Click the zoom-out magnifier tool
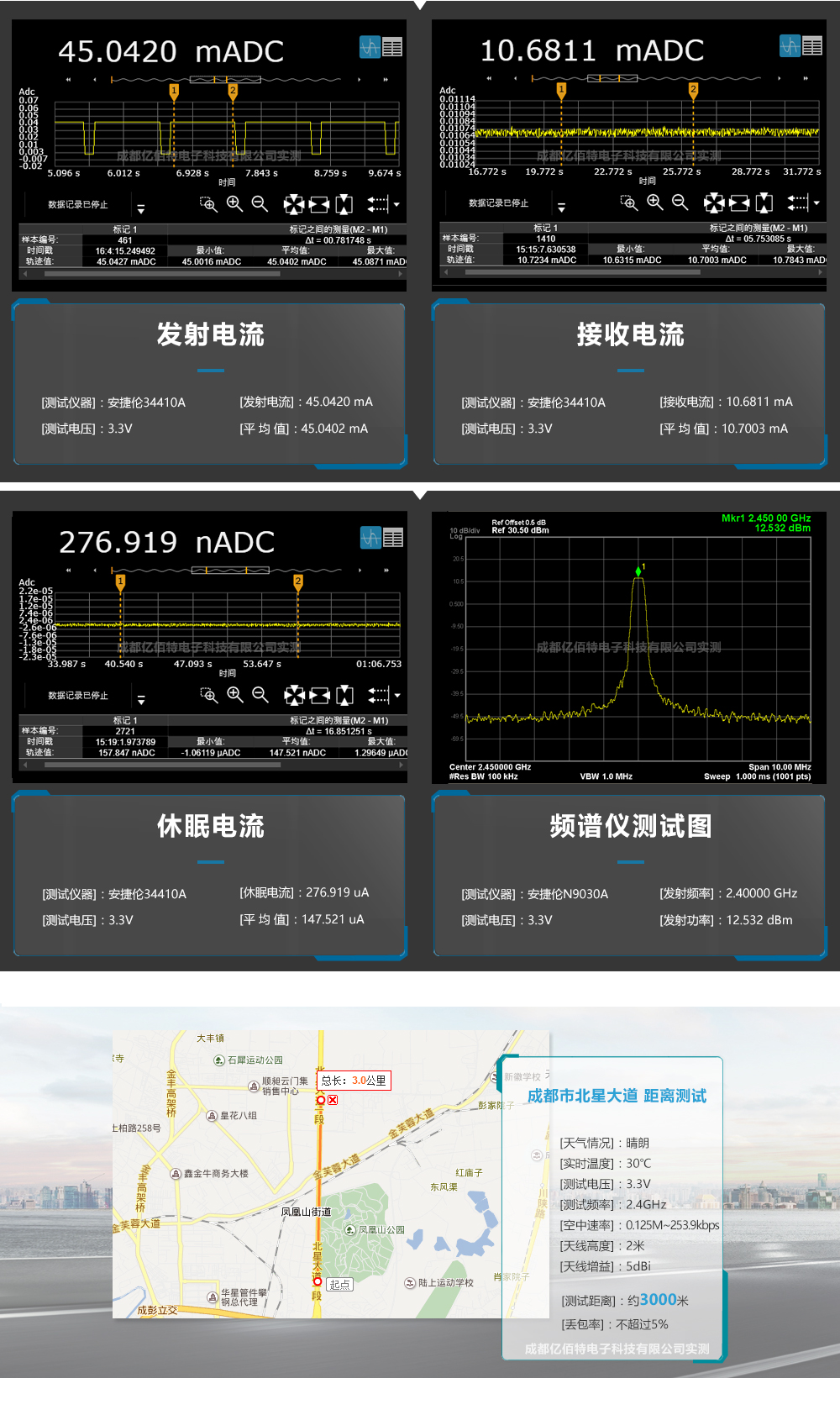840x1415 pixels. pyautogui.click(x=259, y=203)
